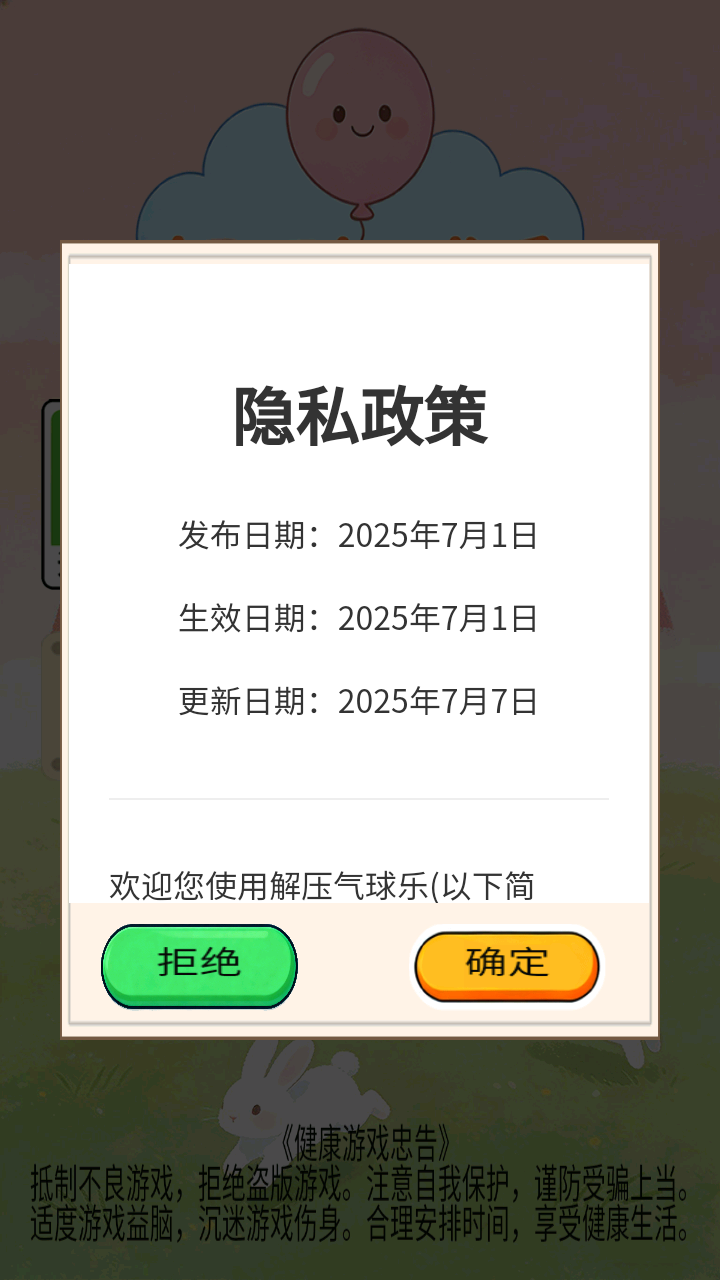Image resolution: width=720 pixels, height=1280 pixels.
Task: Click the green 拒绝 reject button
Action: point(198,964)
